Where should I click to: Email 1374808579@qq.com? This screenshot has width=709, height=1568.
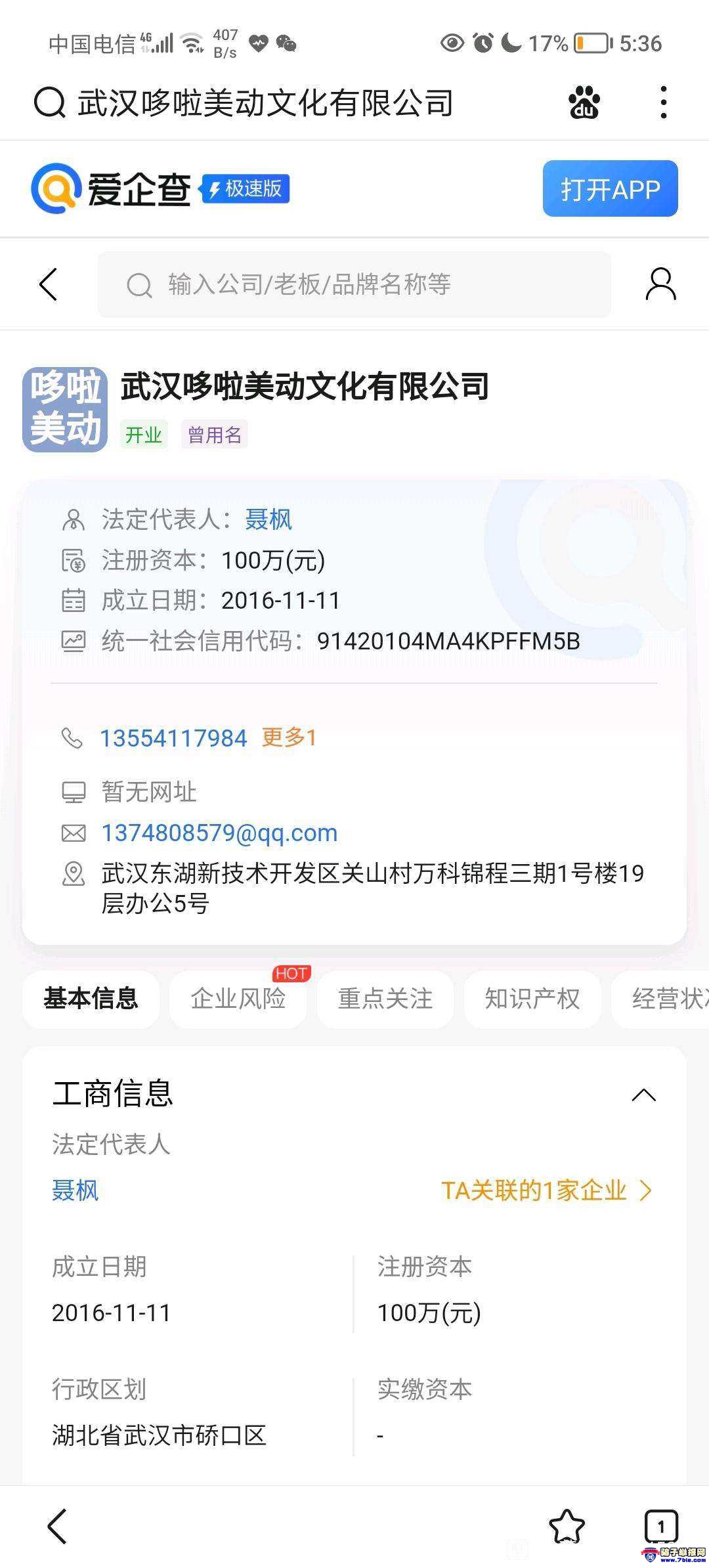(219, 833)
